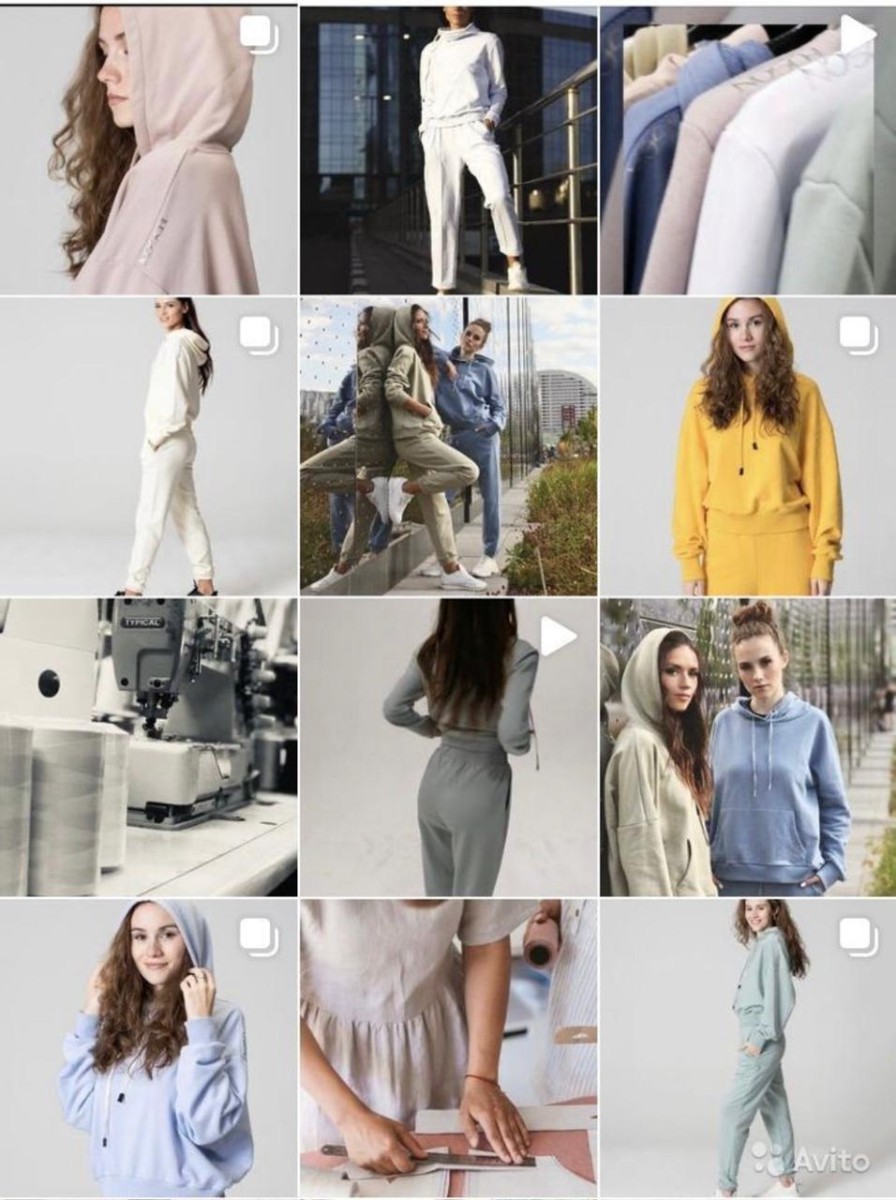Open the outdoor group photo with mirror

coord(448,446)
